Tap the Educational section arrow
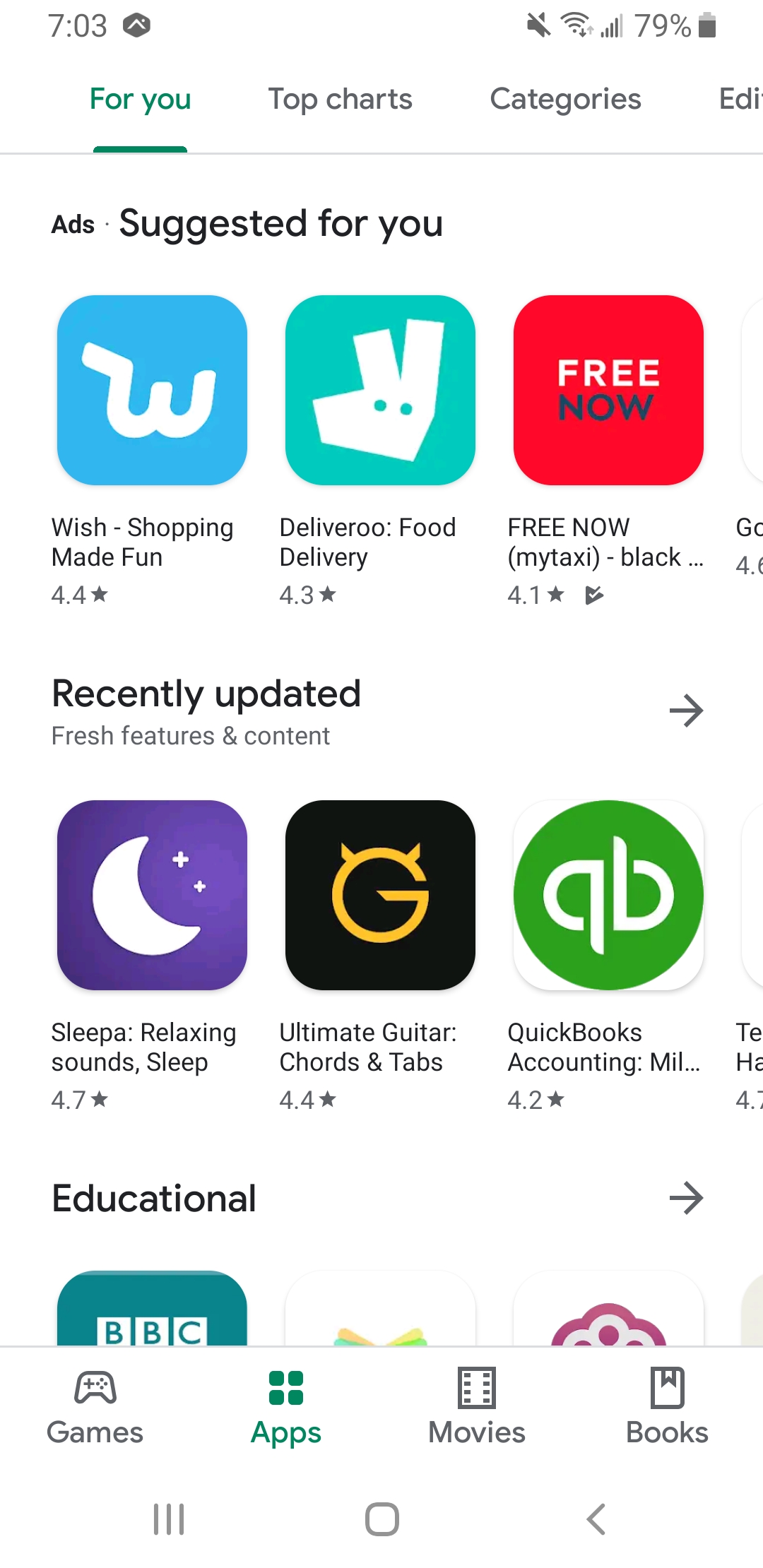 click(x=686, y=1198)
